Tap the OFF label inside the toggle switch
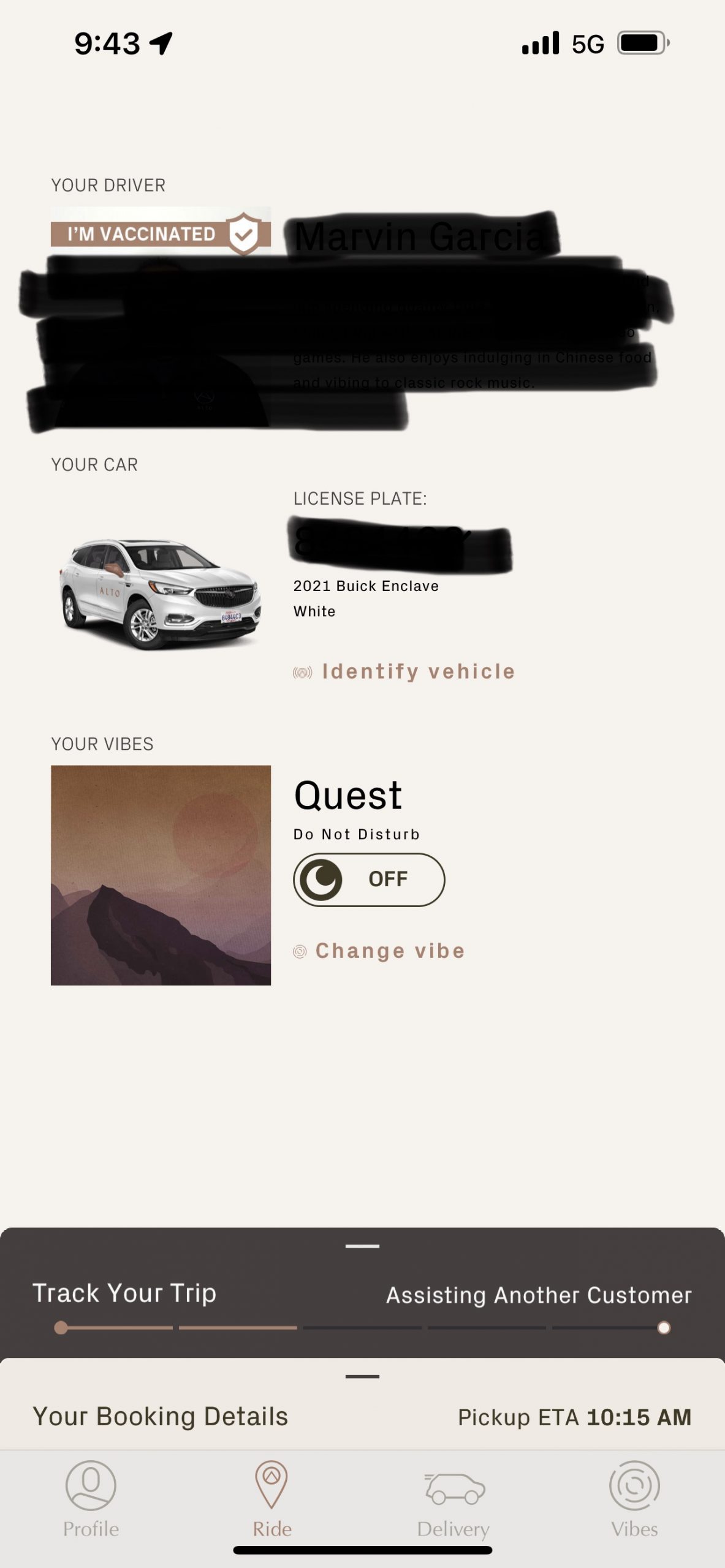This screenshot has height=1568, width=725. (x=387, y=879)
